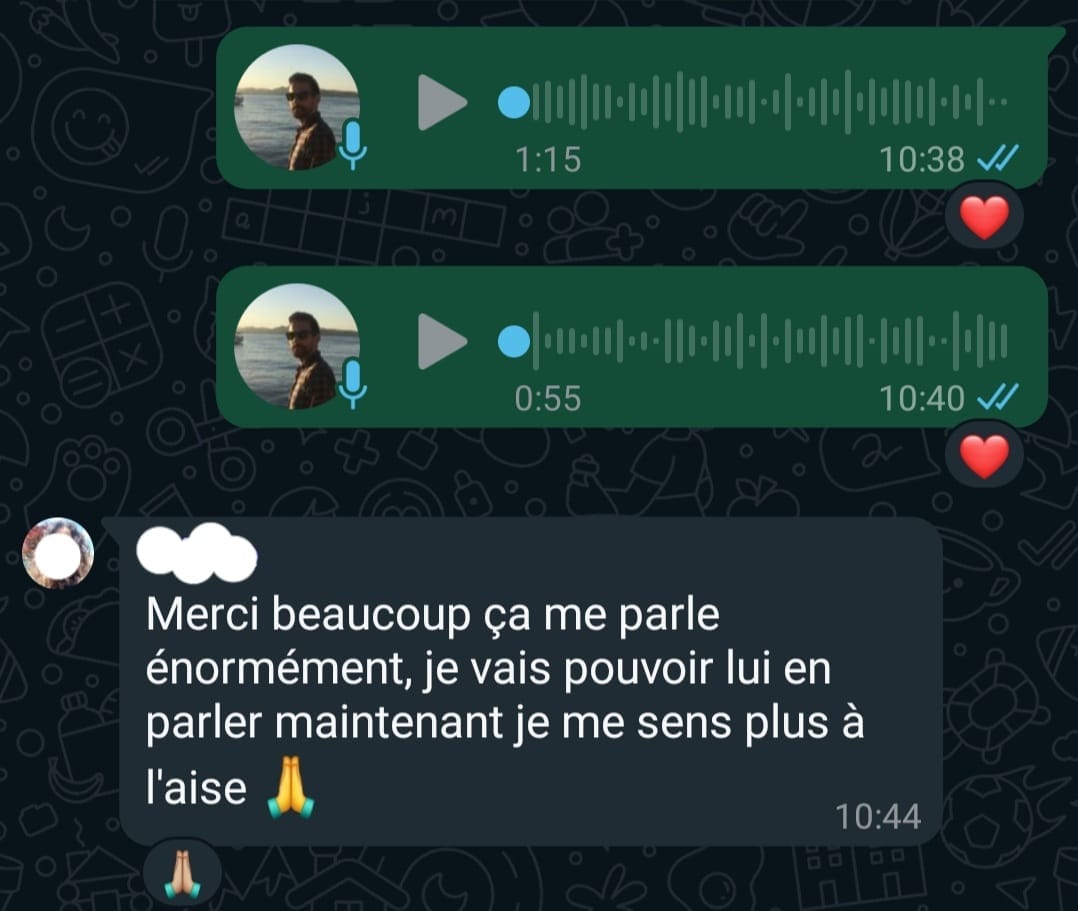Play the 0:55 voice message
Screen dimensions: 1078x911
click(442, 341)
